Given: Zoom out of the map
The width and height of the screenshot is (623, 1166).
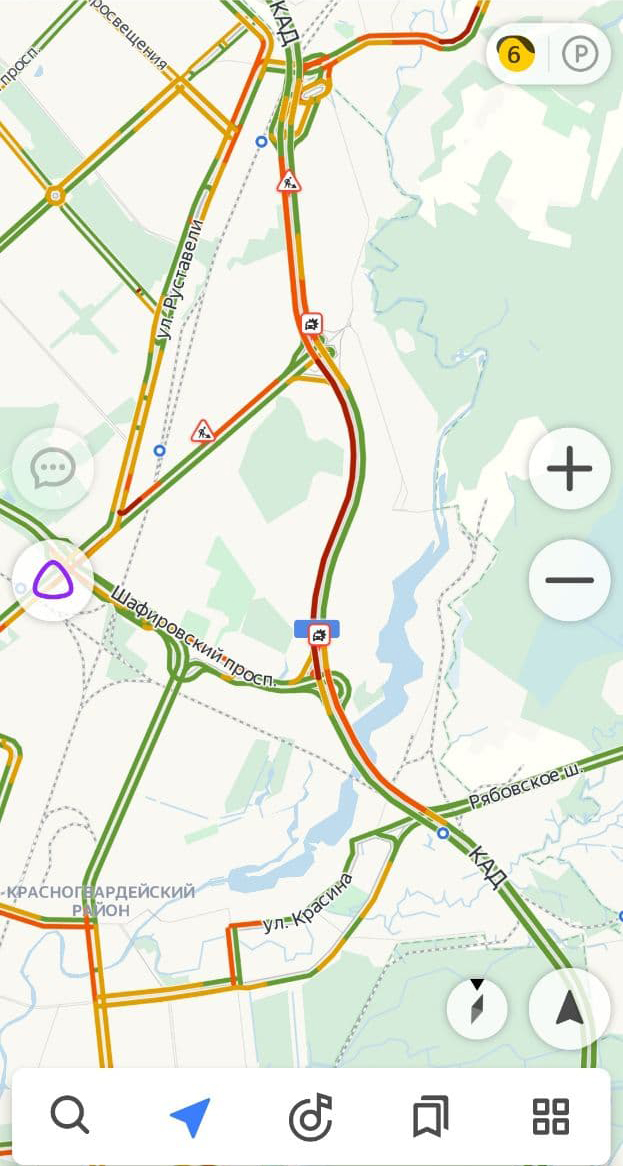Looking at the screenshot, I should click(x=569, y=580).
